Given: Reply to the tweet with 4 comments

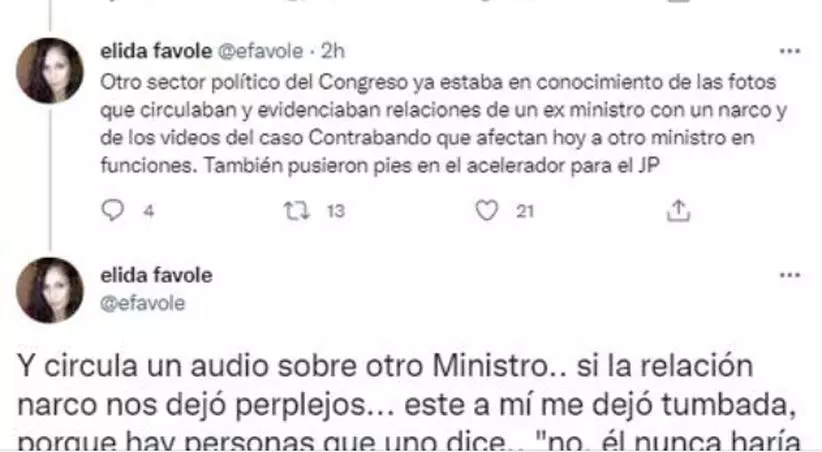Looking at the screenshot, I should (x=113, y=210).
